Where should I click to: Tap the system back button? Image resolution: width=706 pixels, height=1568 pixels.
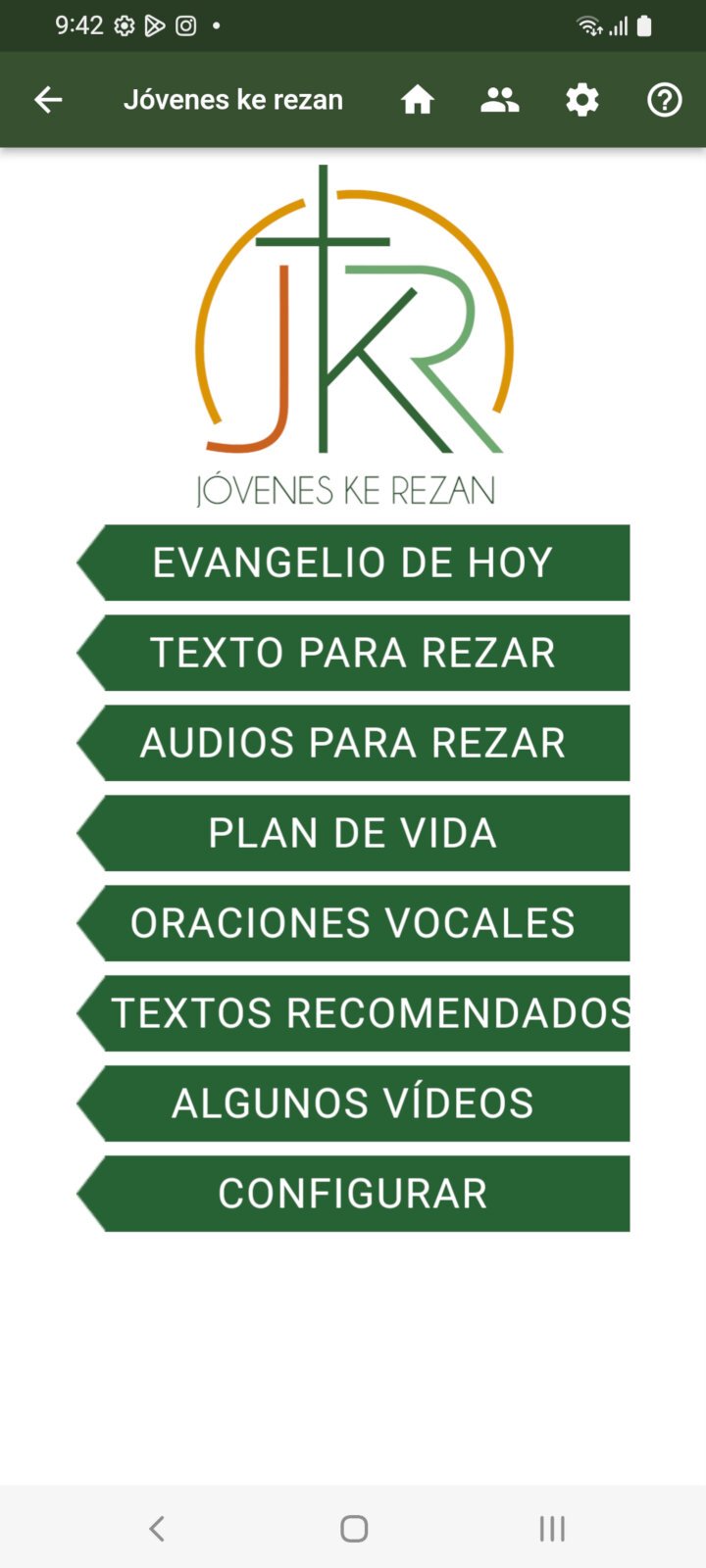pyautogui.click(x=157, y=1528)
